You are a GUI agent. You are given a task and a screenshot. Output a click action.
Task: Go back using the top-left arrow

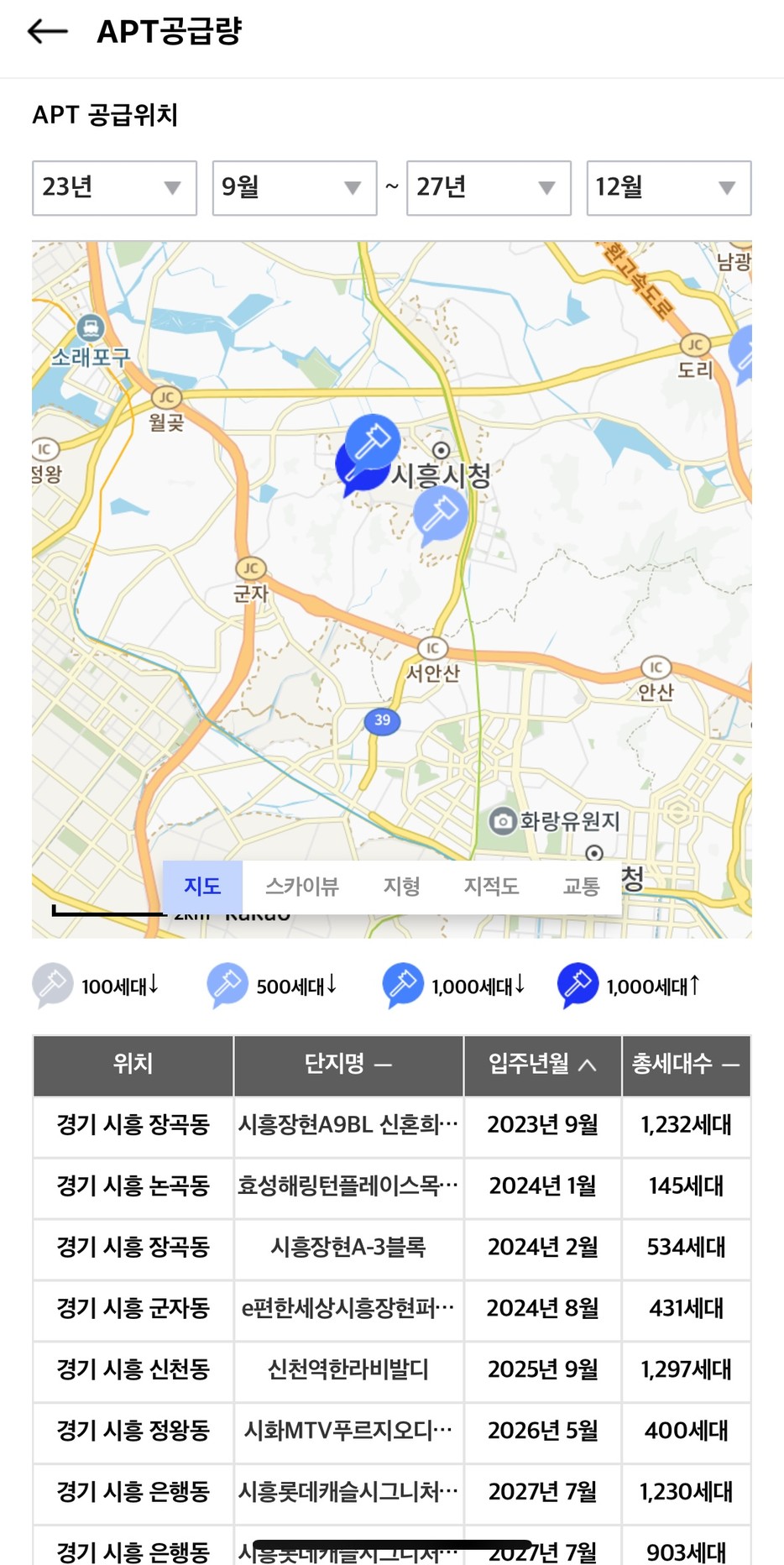pos(47,32)
